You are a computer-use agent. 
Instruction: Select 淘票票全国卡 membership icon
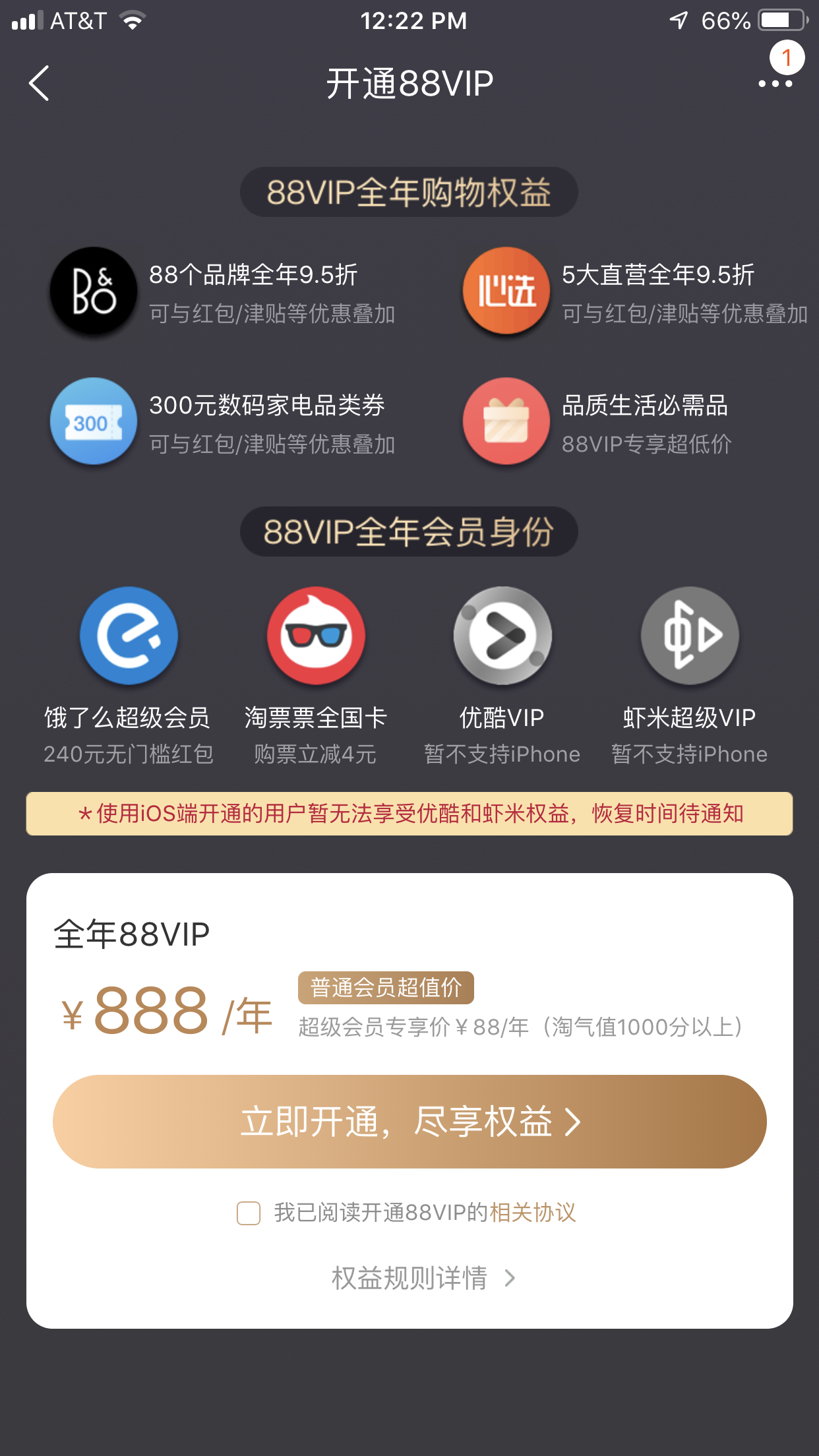316,636
